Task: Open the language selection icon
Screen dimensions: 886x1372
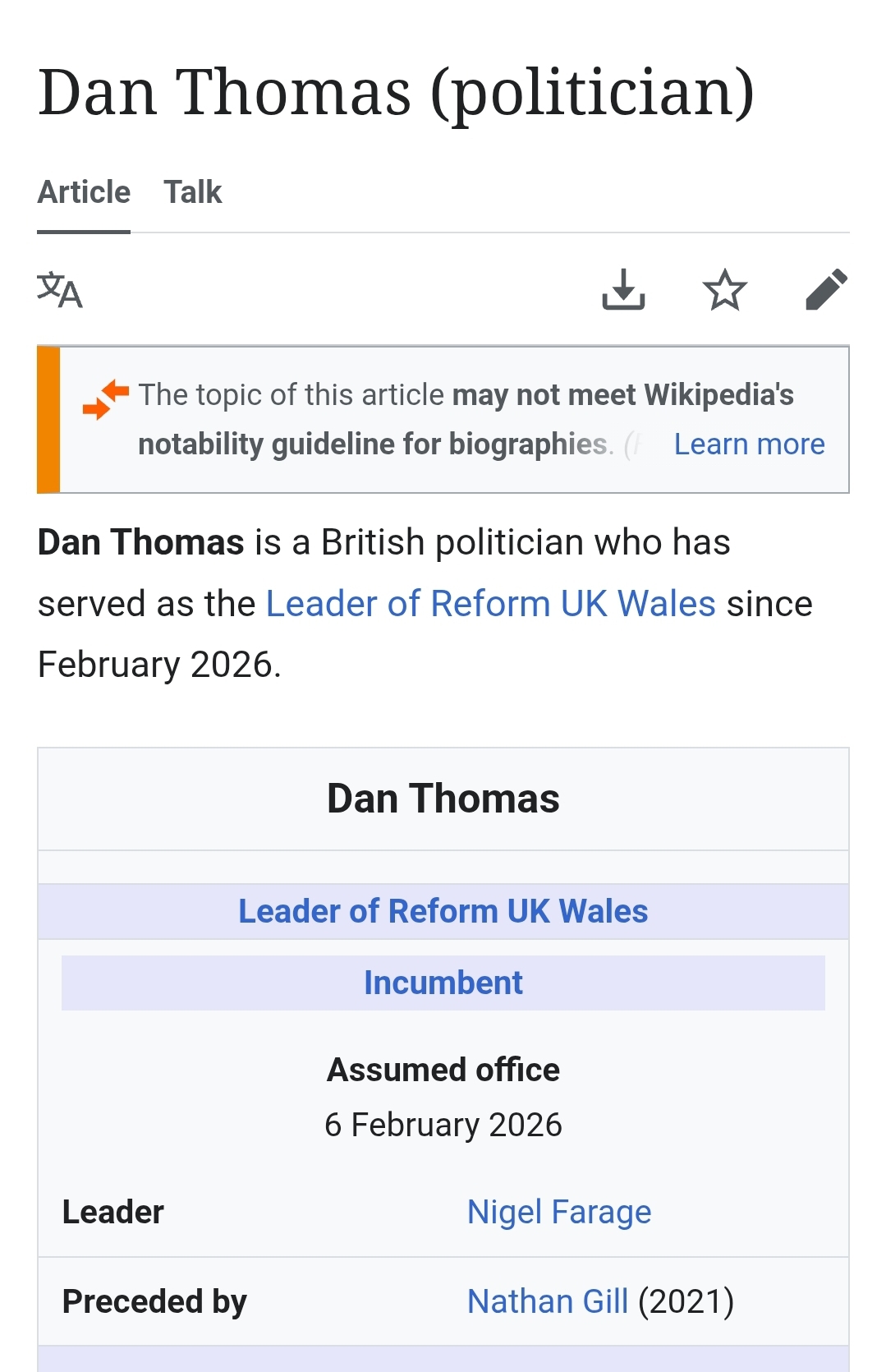Action: (x=60, y=290)
